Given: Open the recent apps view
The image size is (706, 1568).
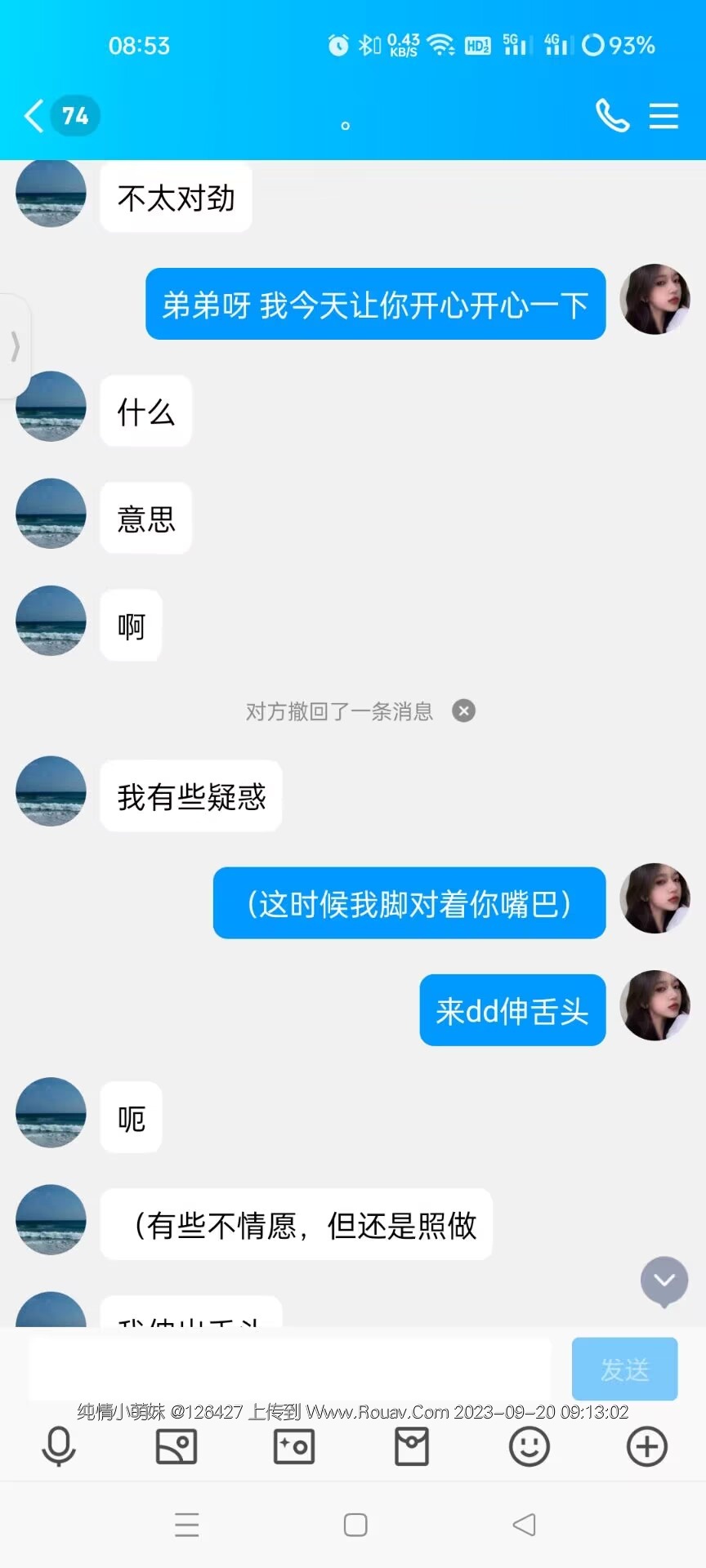Looking at the screenshot, I should tap(187, 1525).
